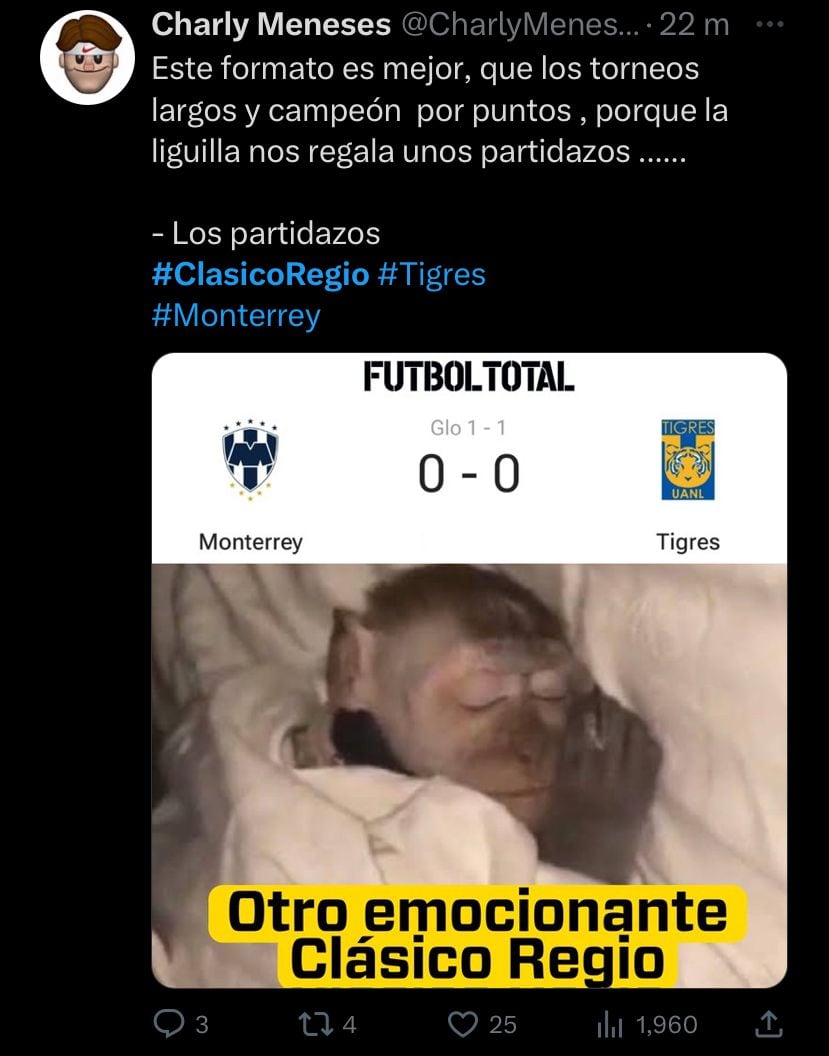The height and width of the screenshot is (1056, 829).
Task: Open Charly Meneses' profile avatar
Action: coord(87,57)
